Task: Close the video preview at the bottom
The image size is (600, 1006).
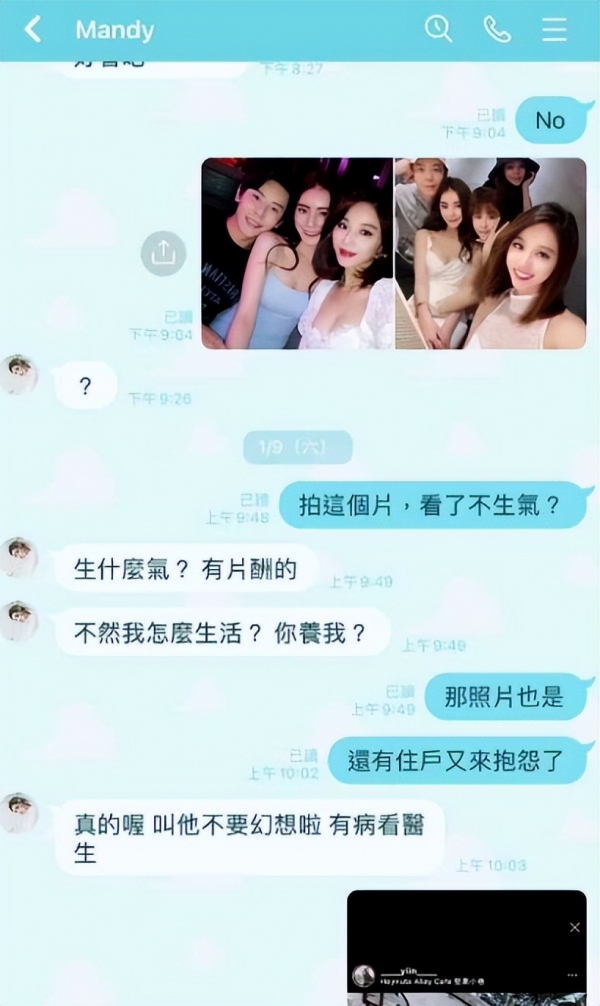Action: [574, 928]
